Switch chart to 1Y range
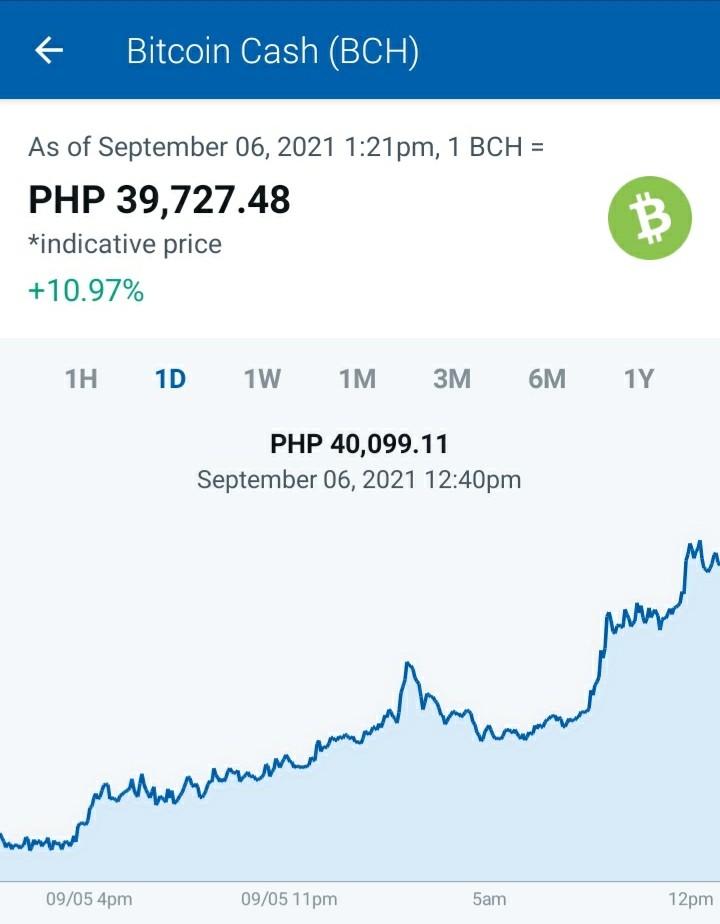The height and width of the screenshot is (924, 720). (x=639, y=379)
